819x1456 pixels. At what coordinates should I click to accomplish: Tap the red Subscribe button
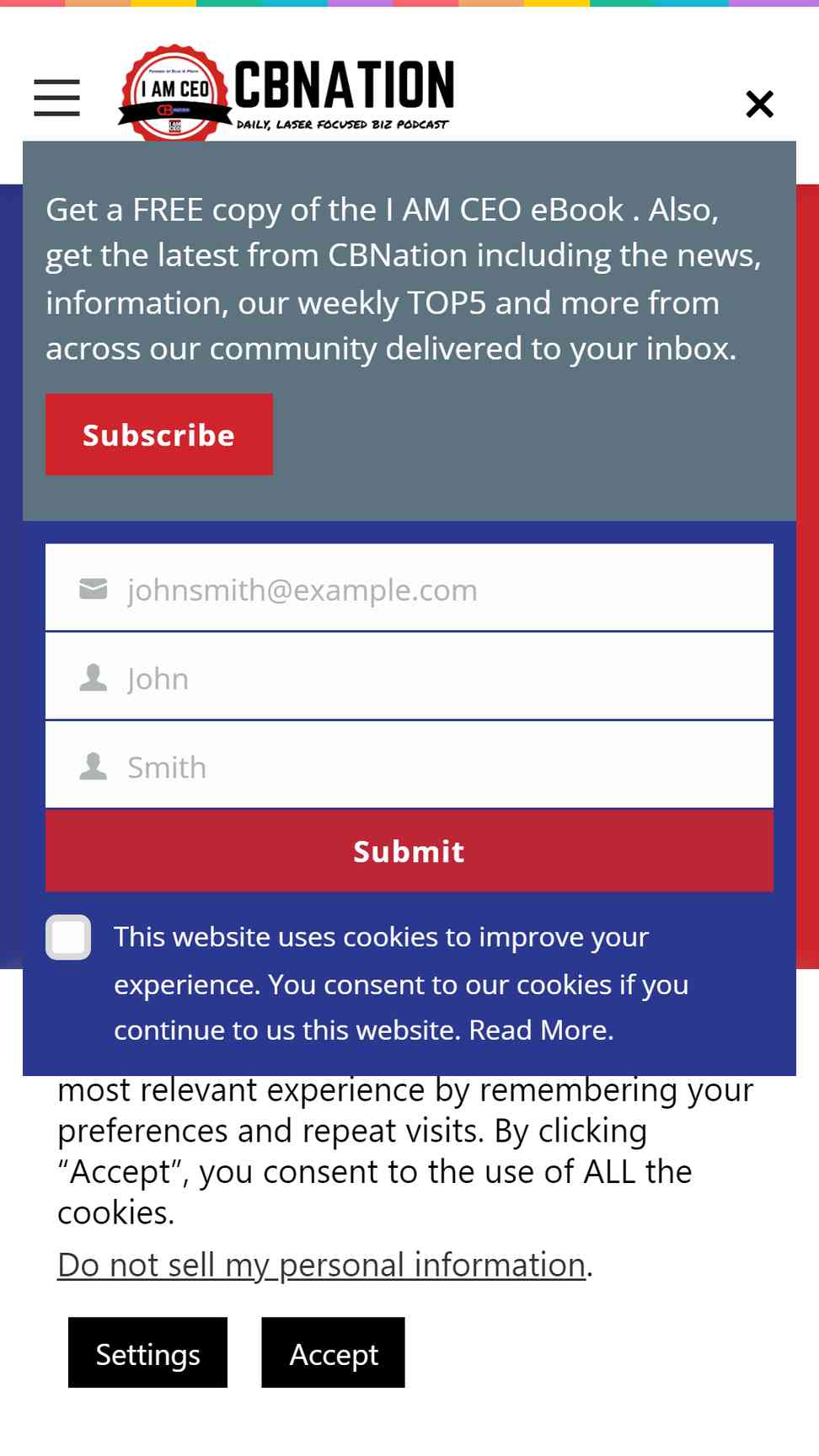pos(159,435)
